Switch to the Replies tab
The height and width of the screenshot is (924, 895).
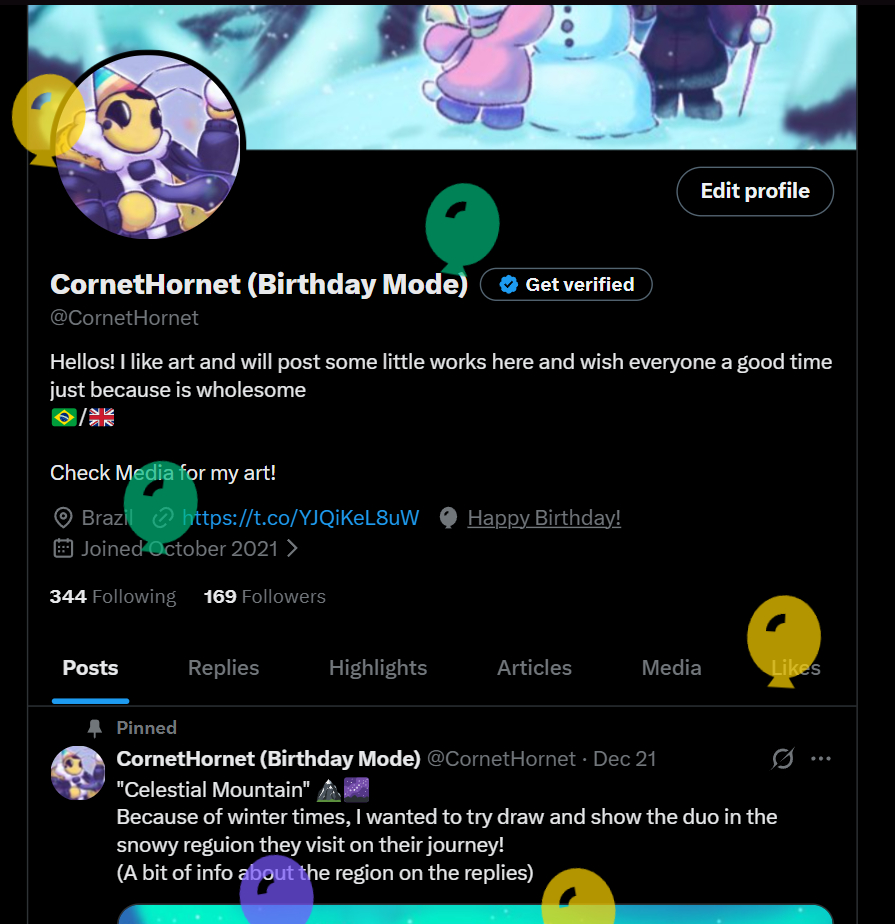pyautogui.click(x=223, y=668)
